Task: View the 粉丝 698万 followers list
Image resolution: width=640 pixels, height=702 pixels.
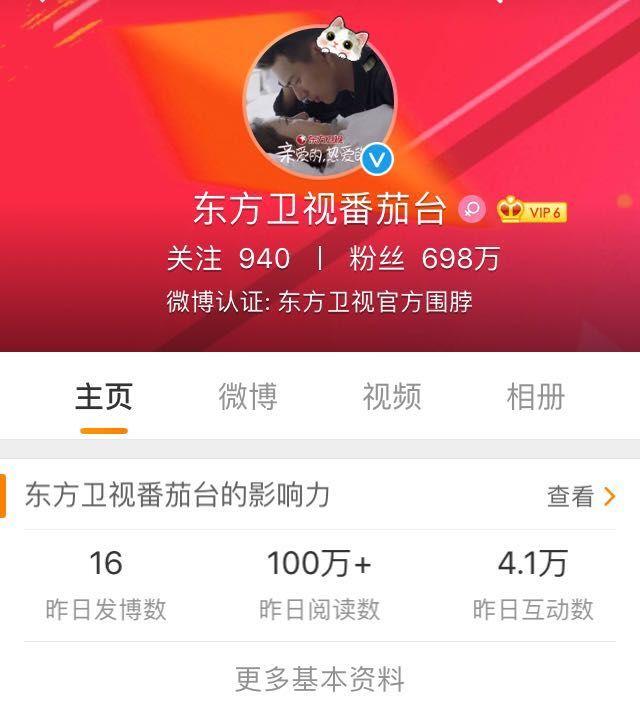Action: [x=424, y=259]
